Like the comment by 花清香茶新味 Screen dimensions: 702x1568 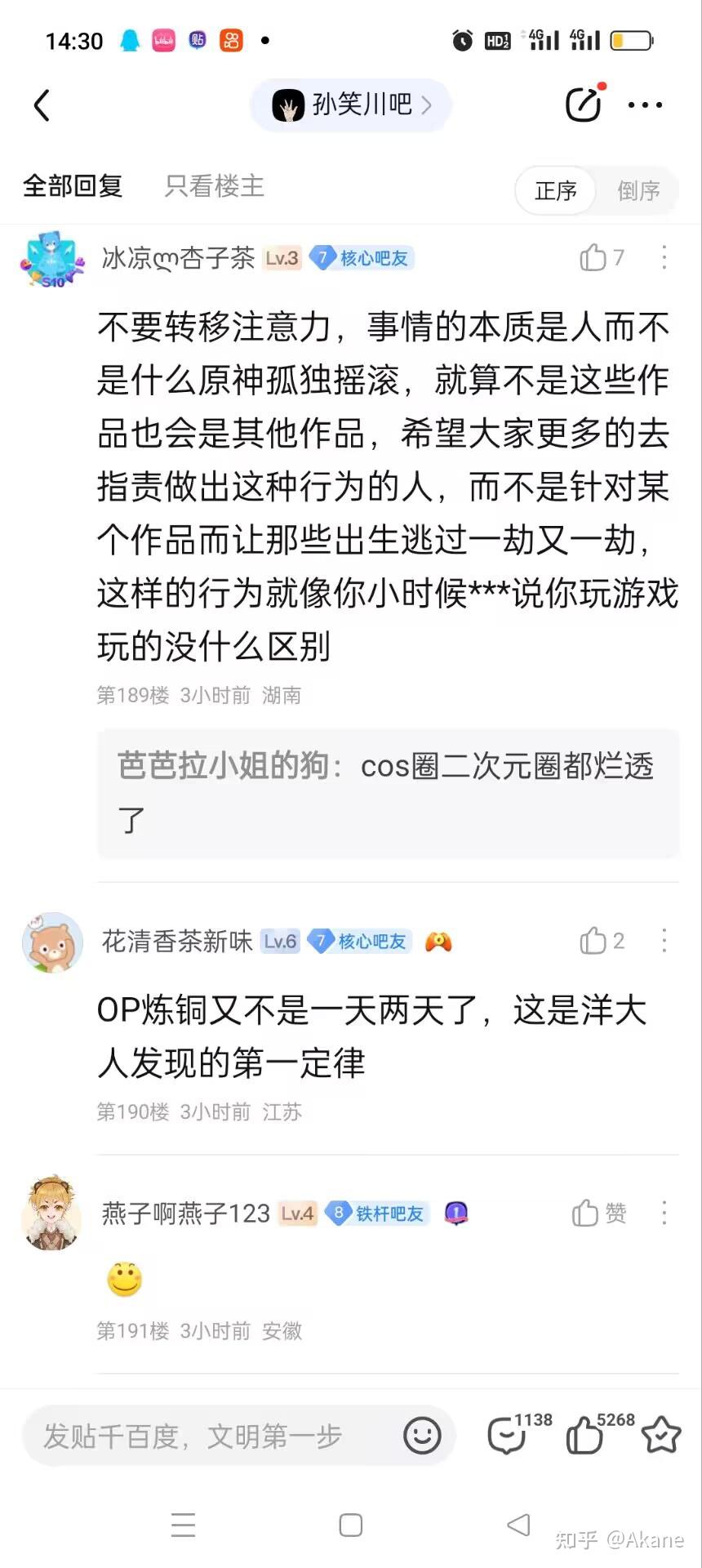click(x=602, y=942)
